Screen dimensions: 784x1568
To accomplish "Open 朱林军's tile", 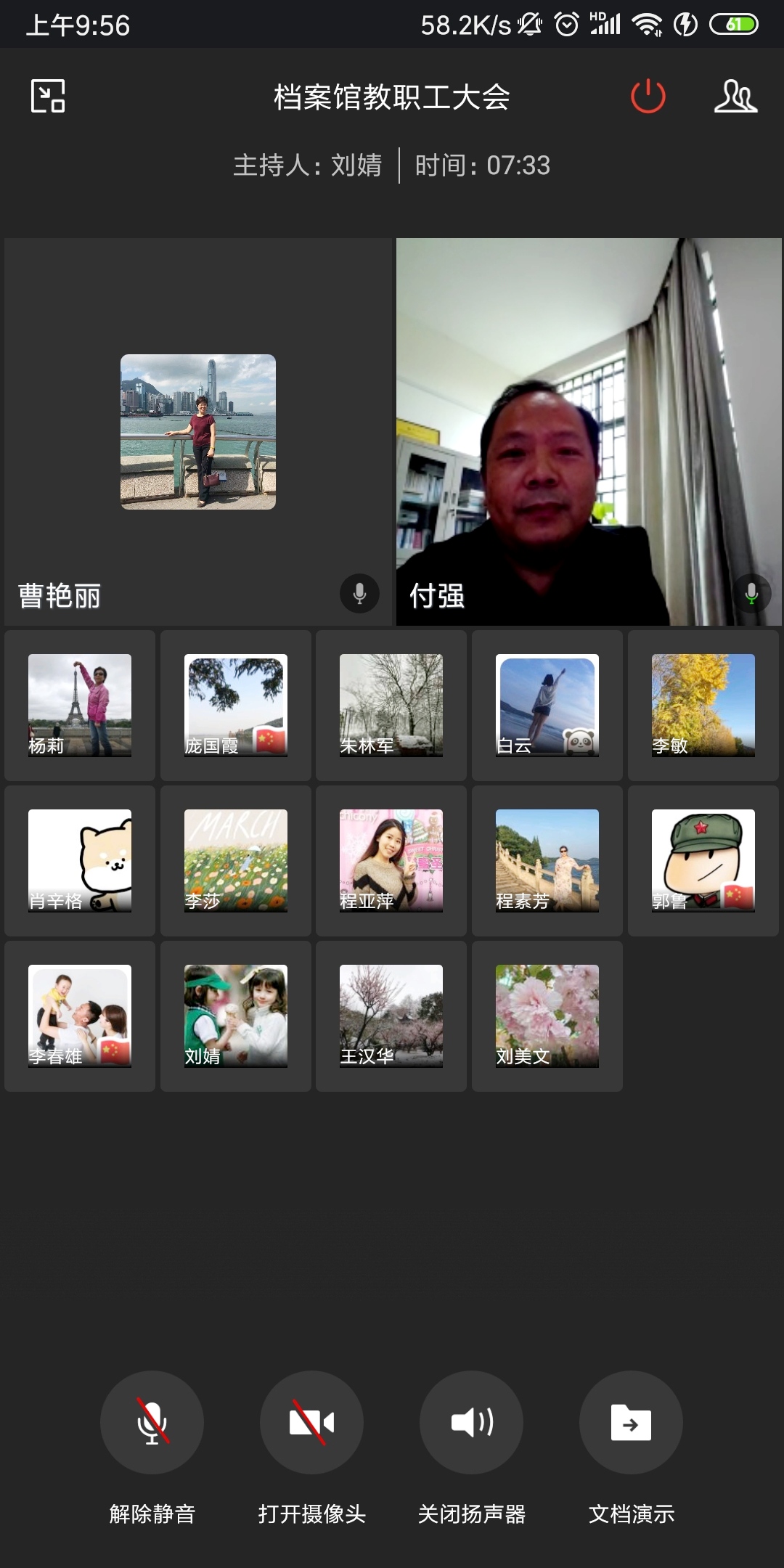I will 391,706.
